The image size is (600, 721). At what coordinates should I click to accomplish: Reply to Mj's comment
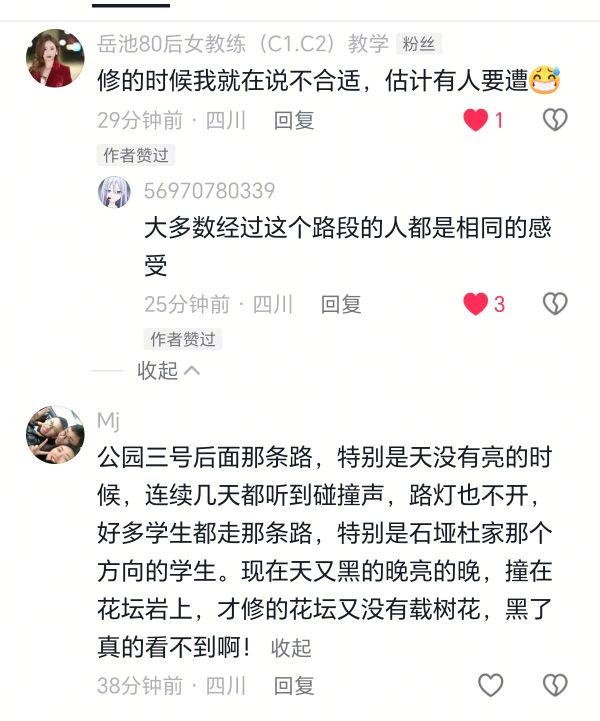294,686
